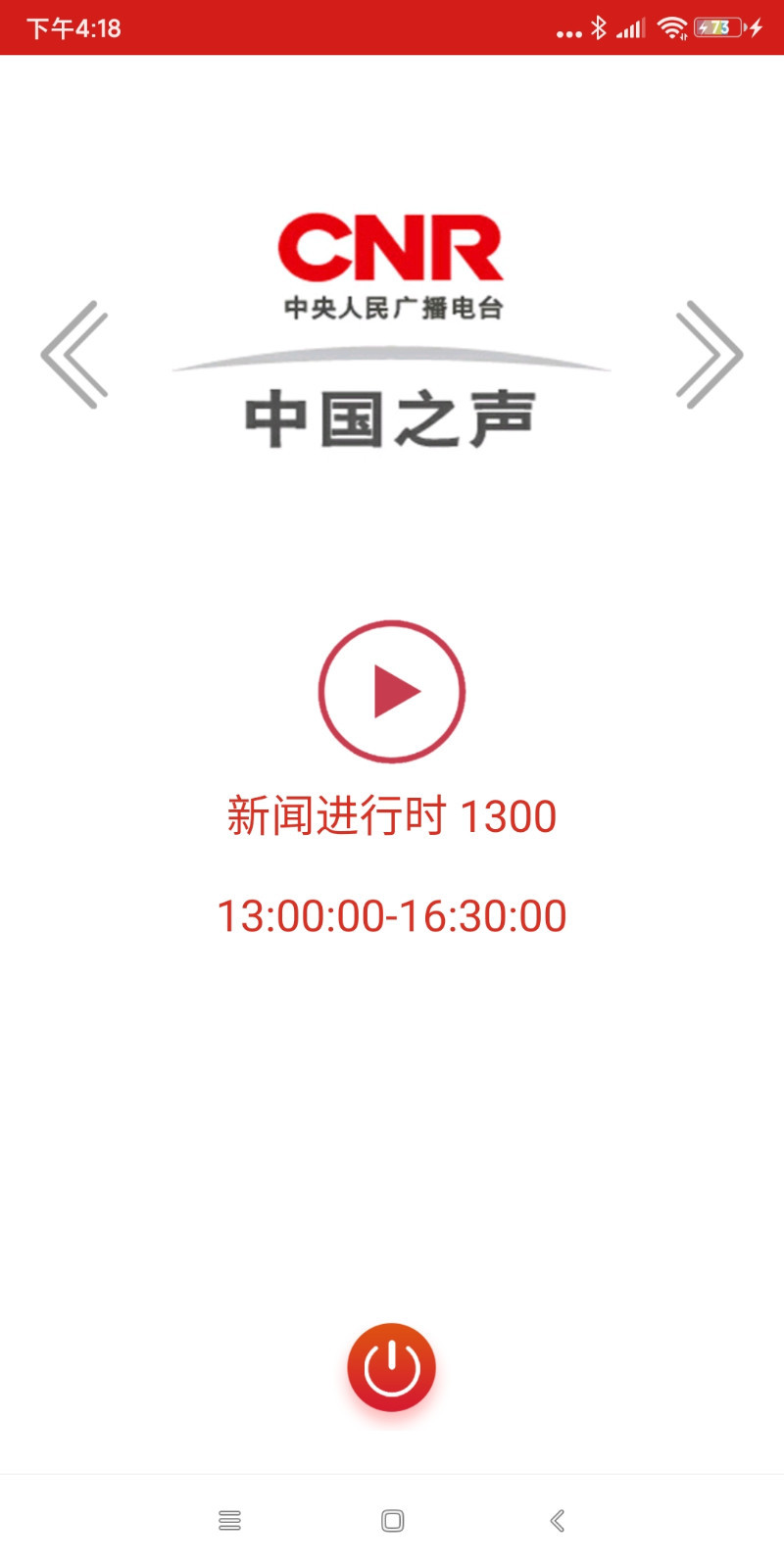
Task: Tap the notification dots in status bar
Action: click(568, 31)
